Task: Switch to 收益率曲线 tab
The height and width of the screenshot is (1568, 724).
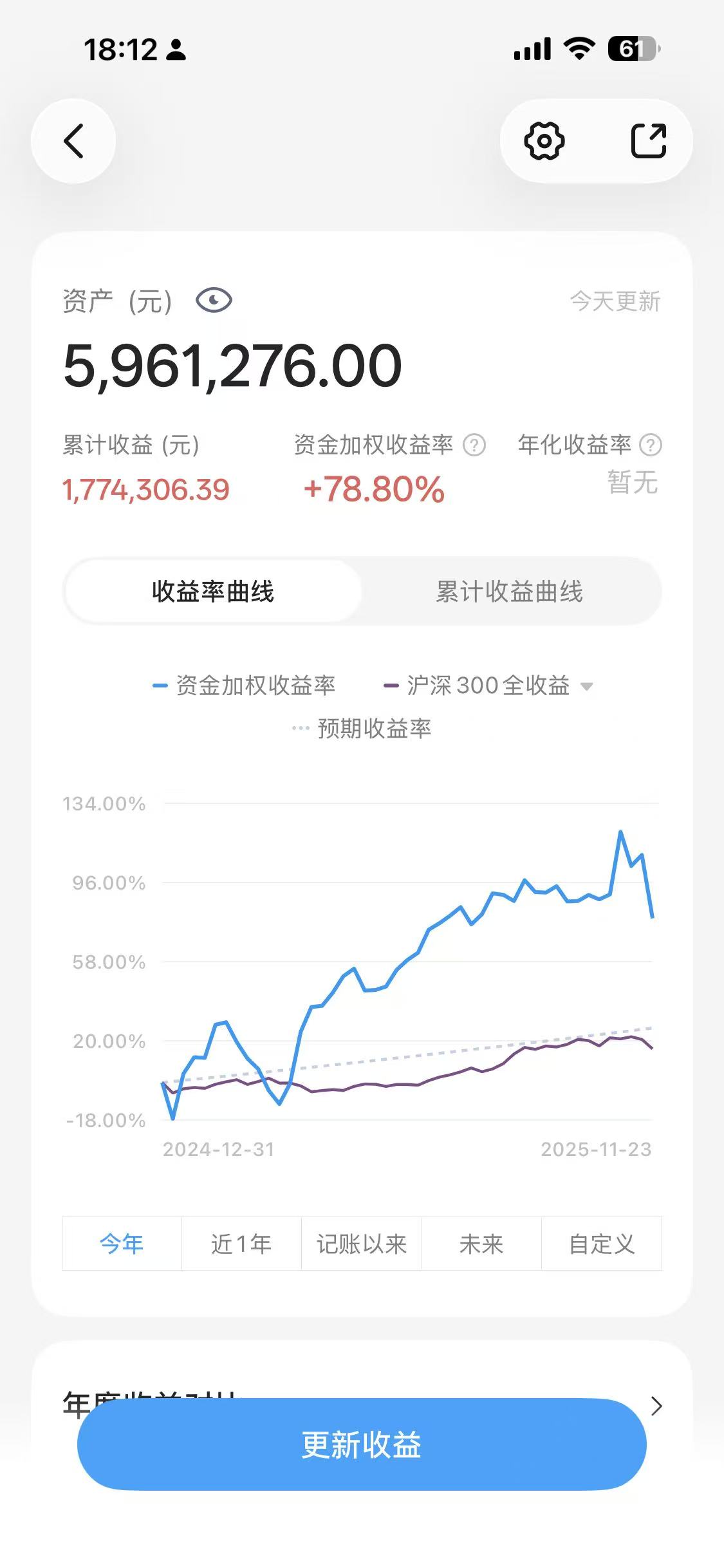Action: coord(213,592)
